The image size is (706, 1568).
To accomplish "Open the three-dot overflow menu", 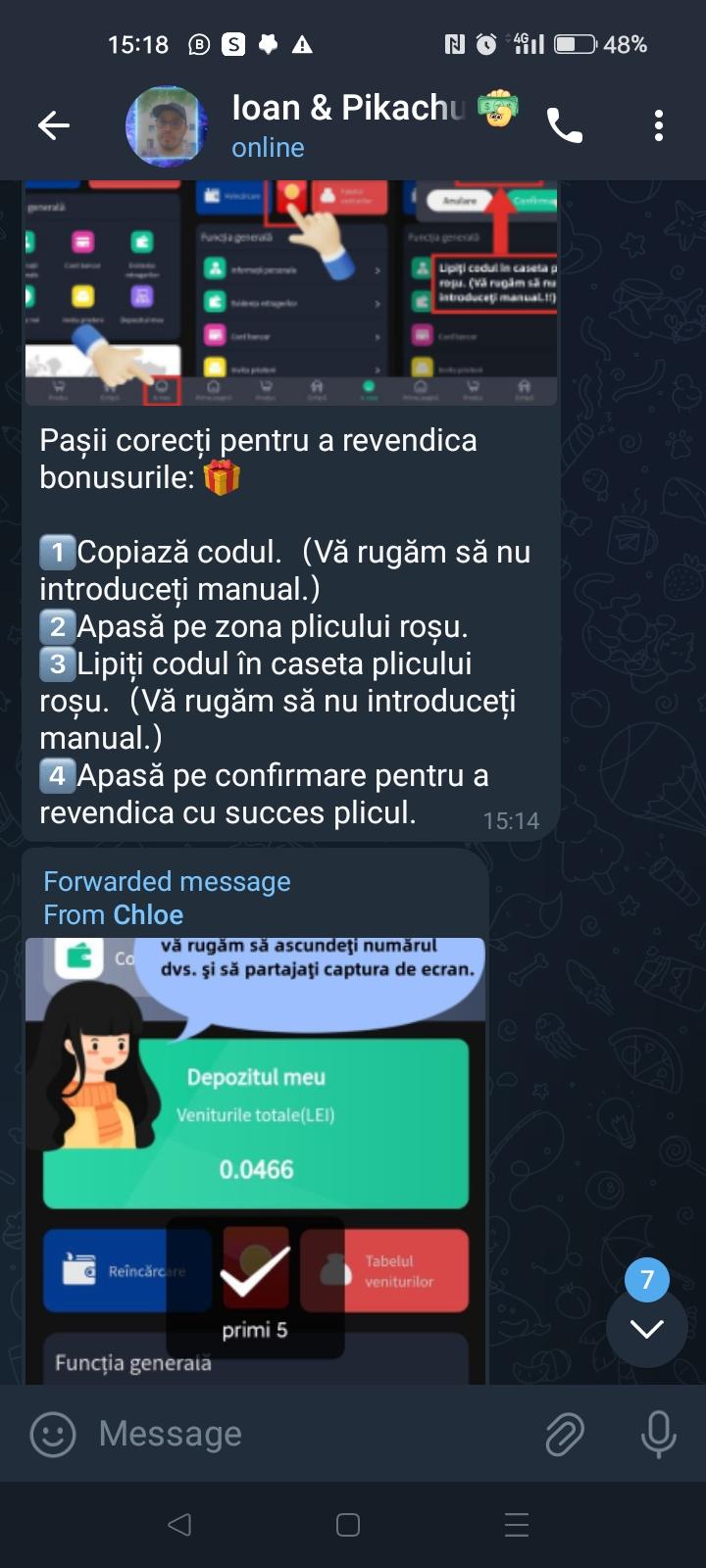I will point(658,125).
